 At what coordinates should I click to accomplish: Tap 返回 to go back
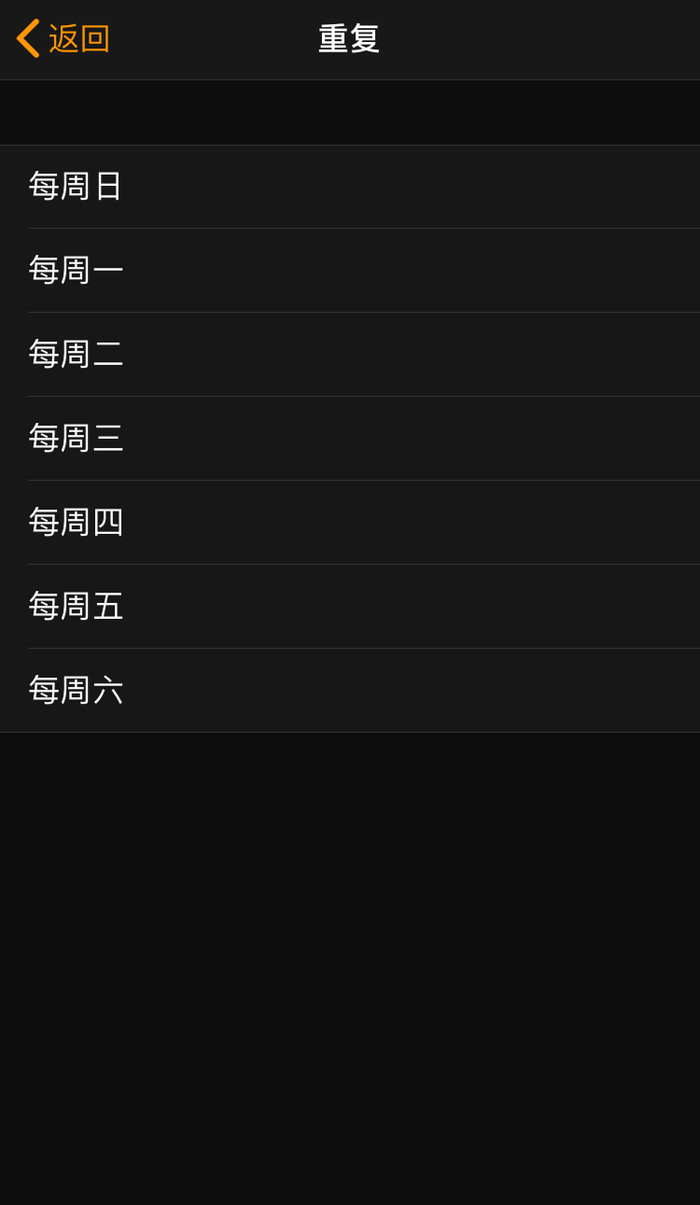[x=64, y=39]
